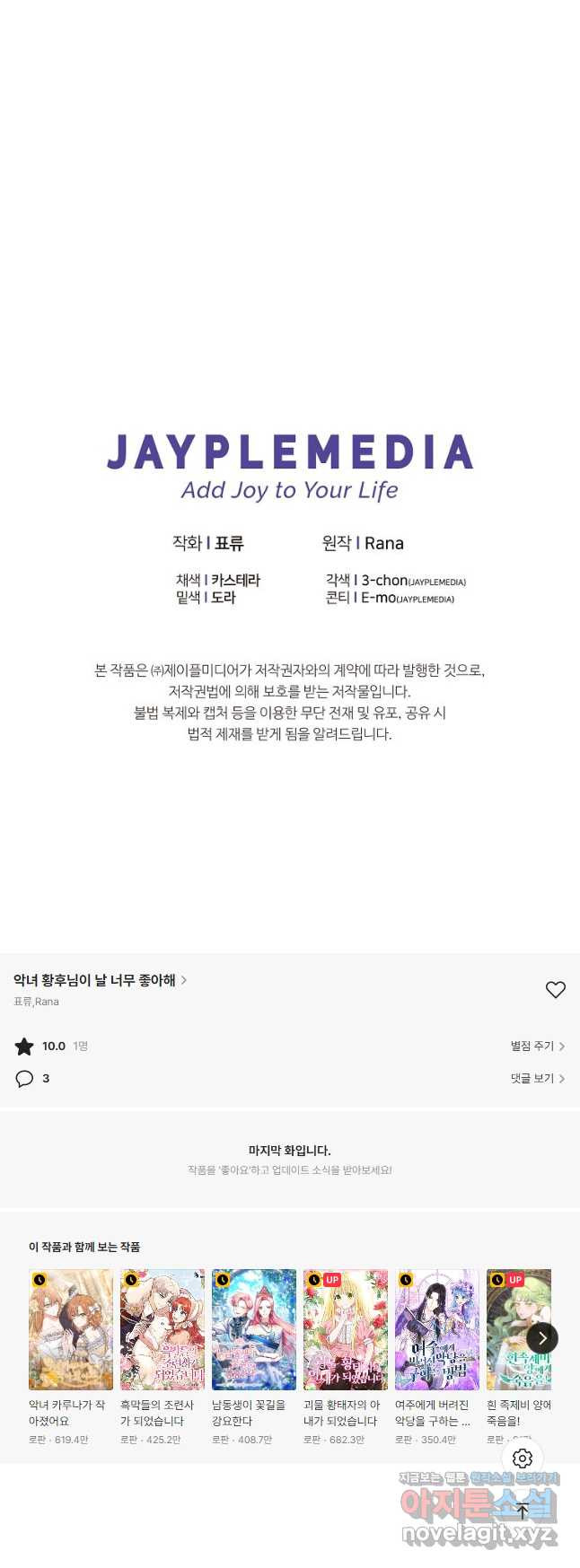Show next recommended titles with the arrow
This screenshot has width=580, height=1568.
(541, 1337)
